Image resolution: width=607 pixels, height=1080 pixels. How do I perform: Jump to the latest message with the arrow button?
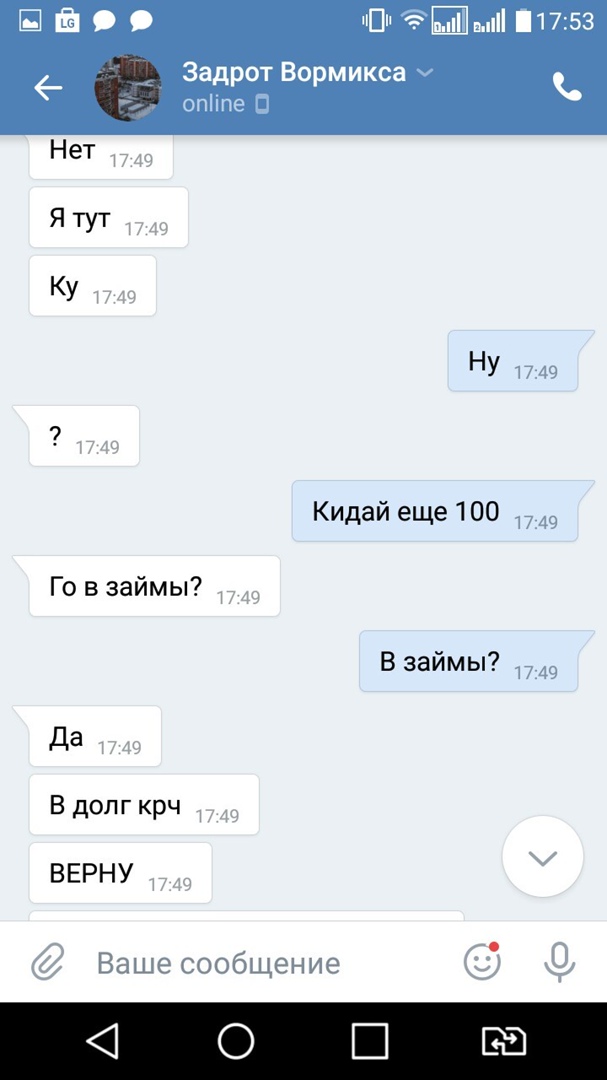542,857
